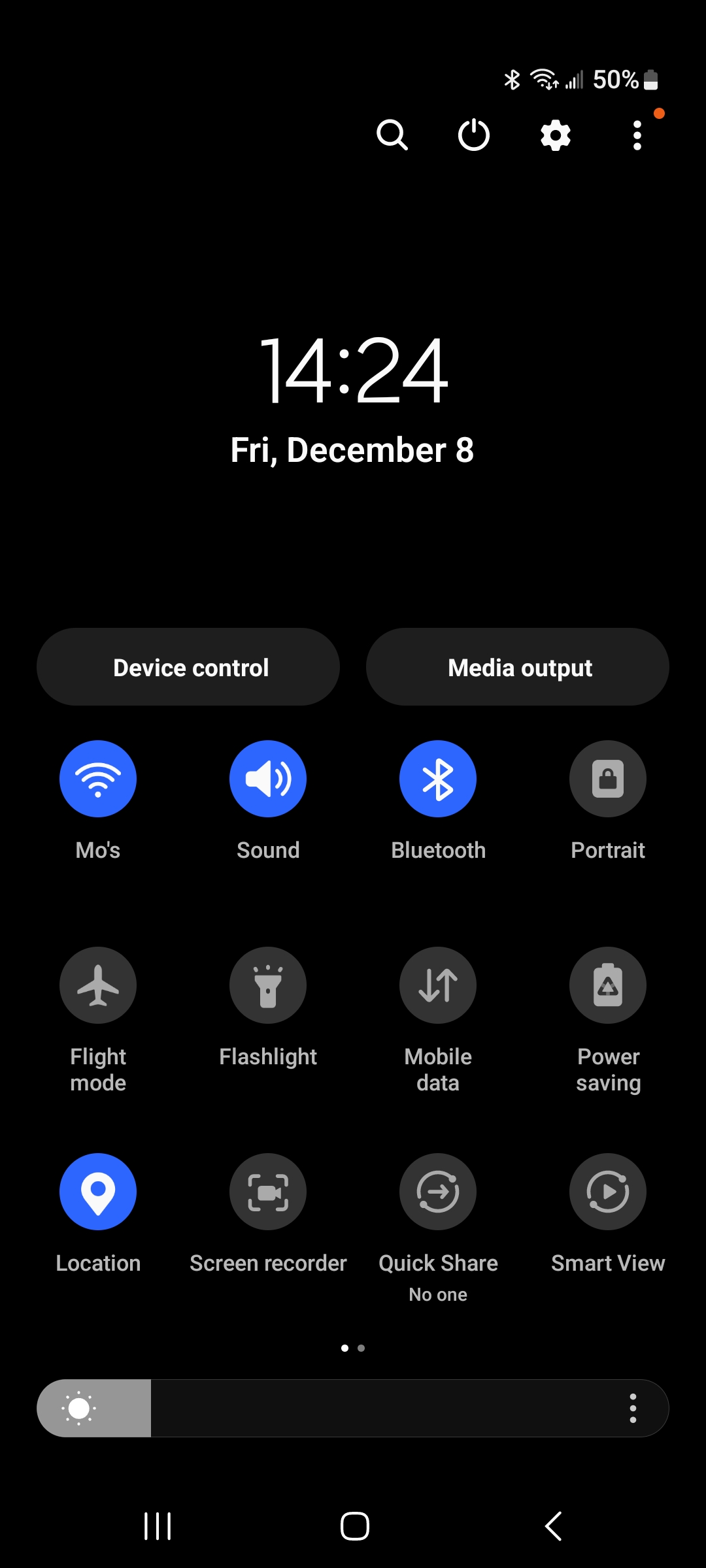706x1568 pixels.
Task: Enable Flight mode
Action: tap(98, 985)
